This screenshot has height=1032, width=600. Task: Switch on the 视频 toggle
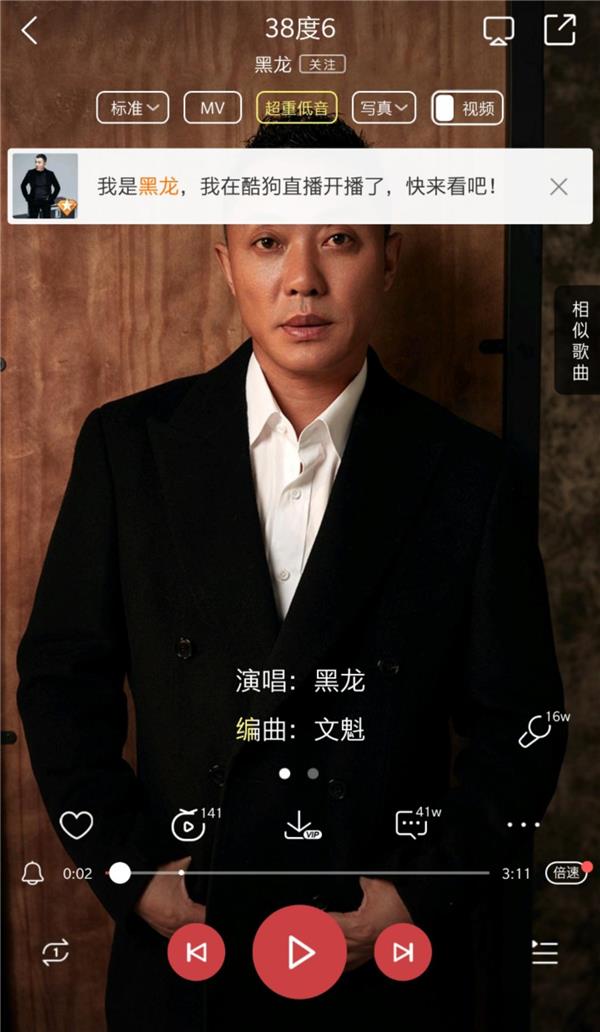point(467,108)
